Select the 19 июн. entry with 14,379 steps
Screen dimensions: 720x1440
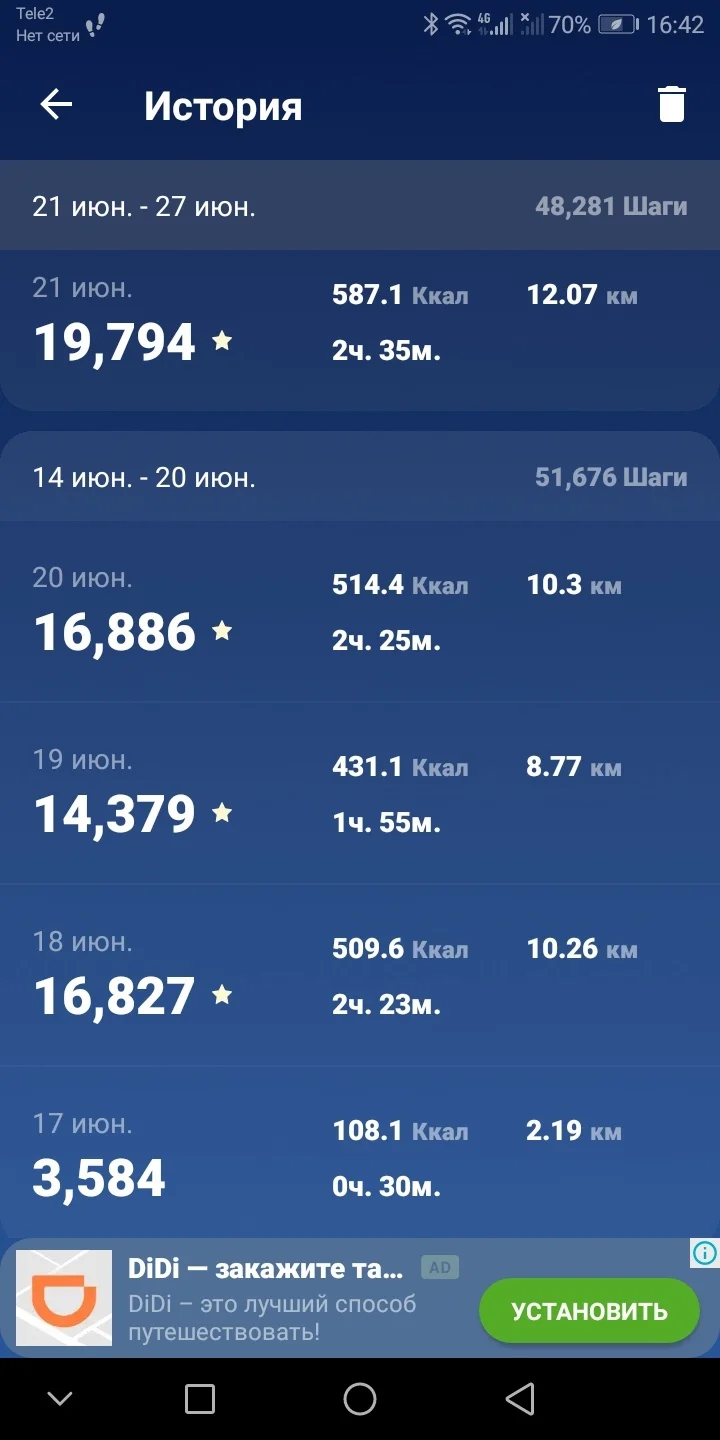pyautogui.click(x=360, y=793)
